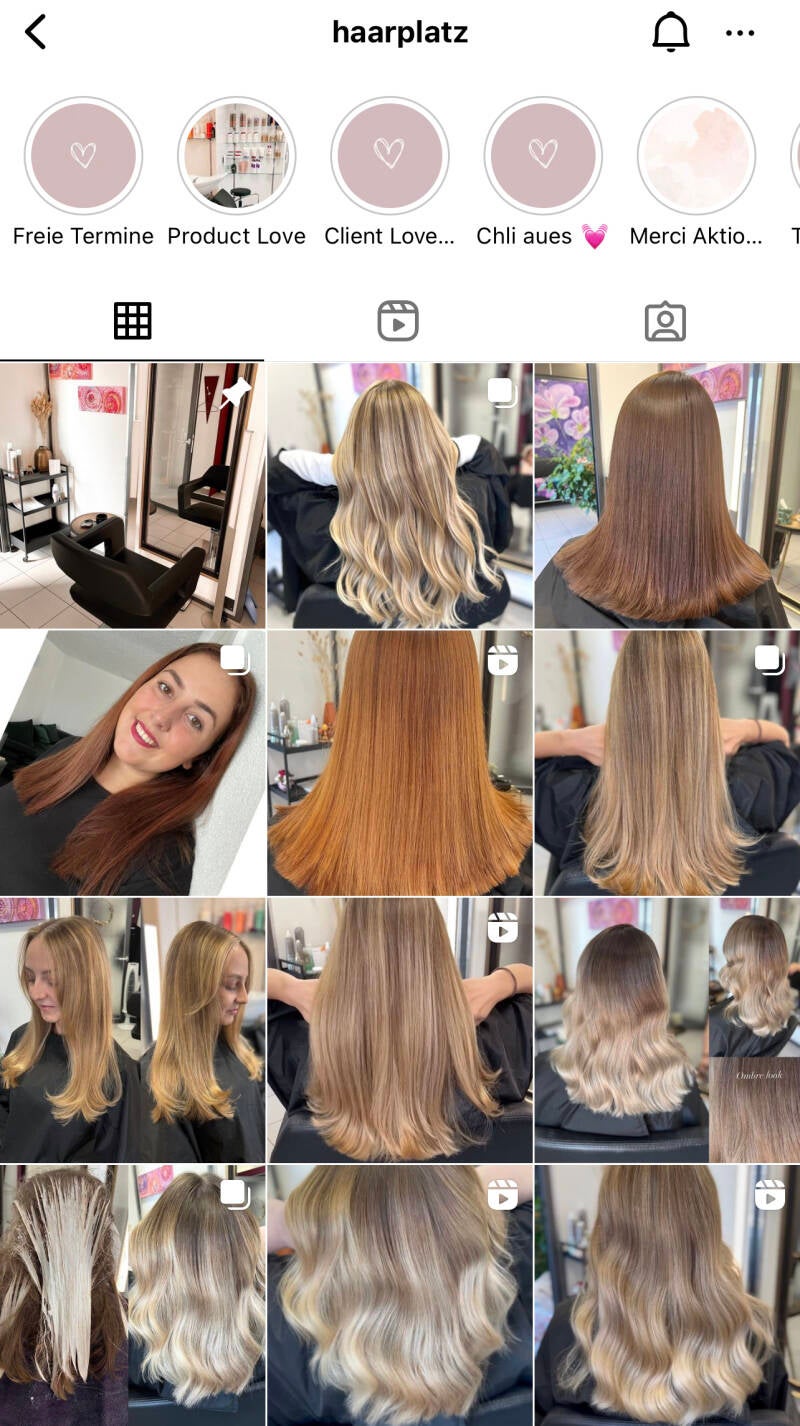View the Merci Aktio... highlight

pos(696,155)
